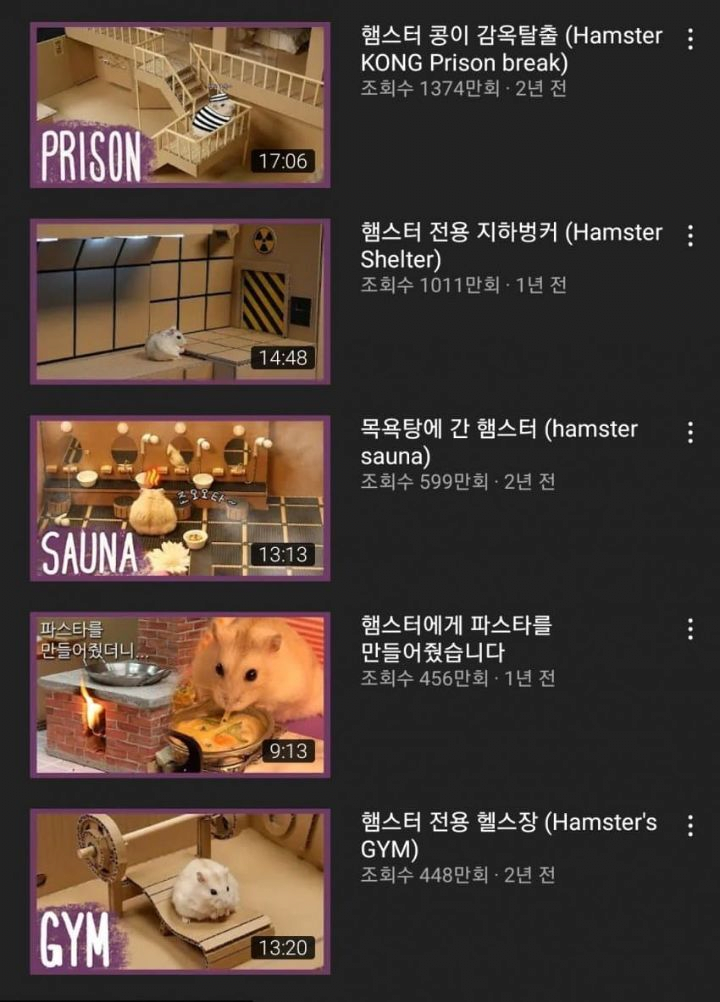720x1002 pixels.
Task: Open more options for Hamster Shelter video
Action: [x=690, y=236]
